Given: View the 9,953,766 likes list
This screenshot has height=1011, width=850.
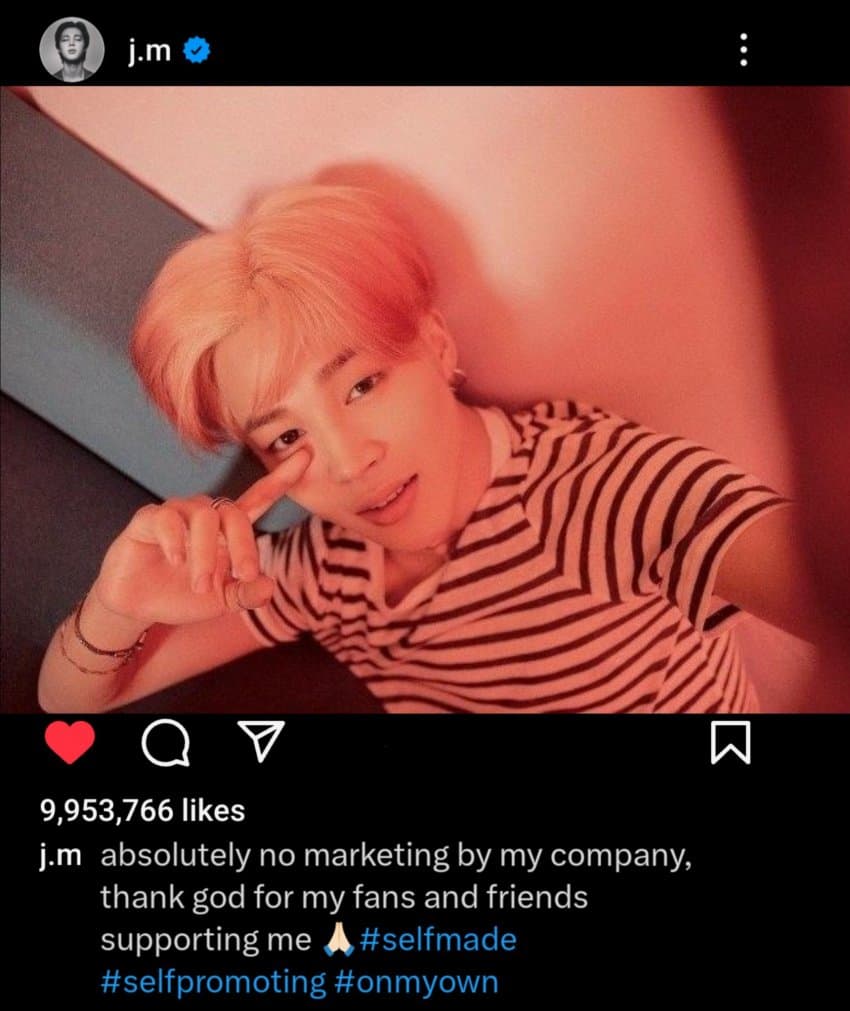Looking at the screenshot, I should (x=142, y=810).
